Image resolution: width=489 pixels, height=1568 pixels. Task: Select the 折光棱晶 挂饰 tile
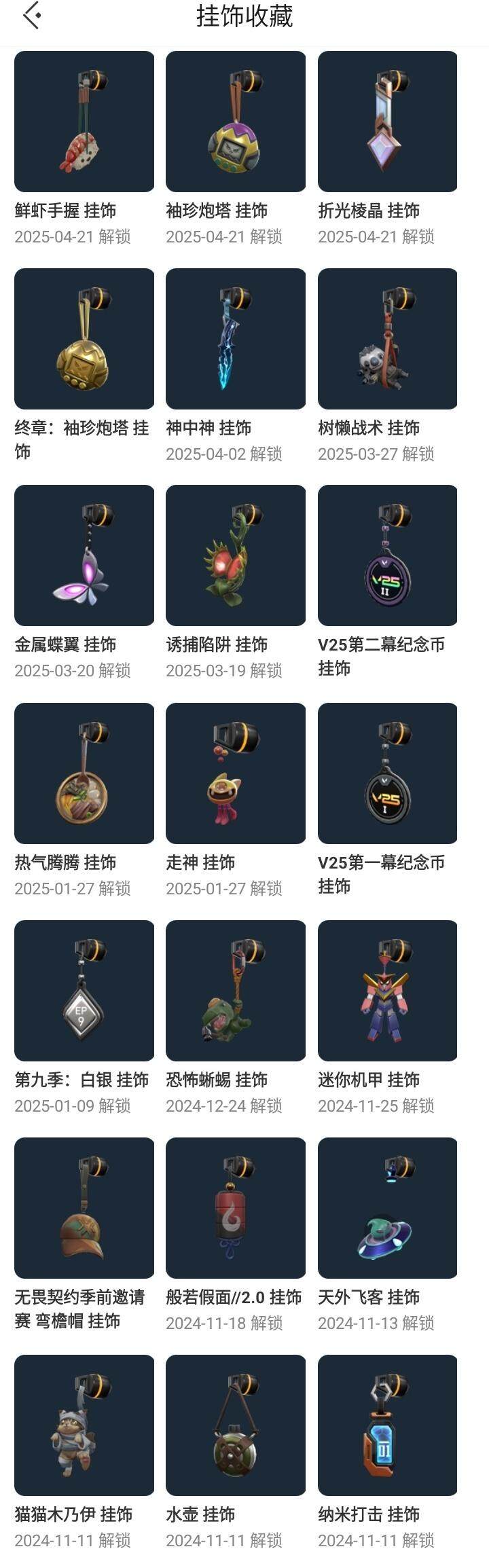(387, 122)
